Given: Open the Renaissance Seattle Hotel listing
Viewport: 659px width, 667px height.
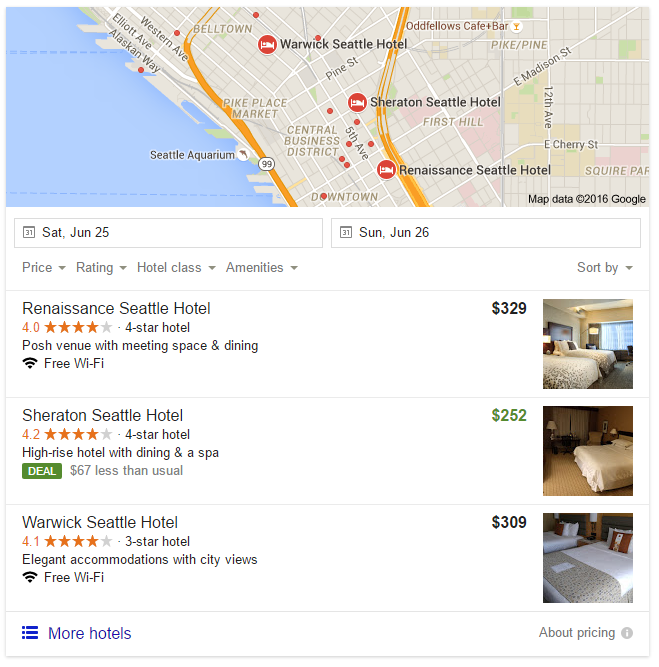Looking at the screenshot, I should [x=116, y=309].
